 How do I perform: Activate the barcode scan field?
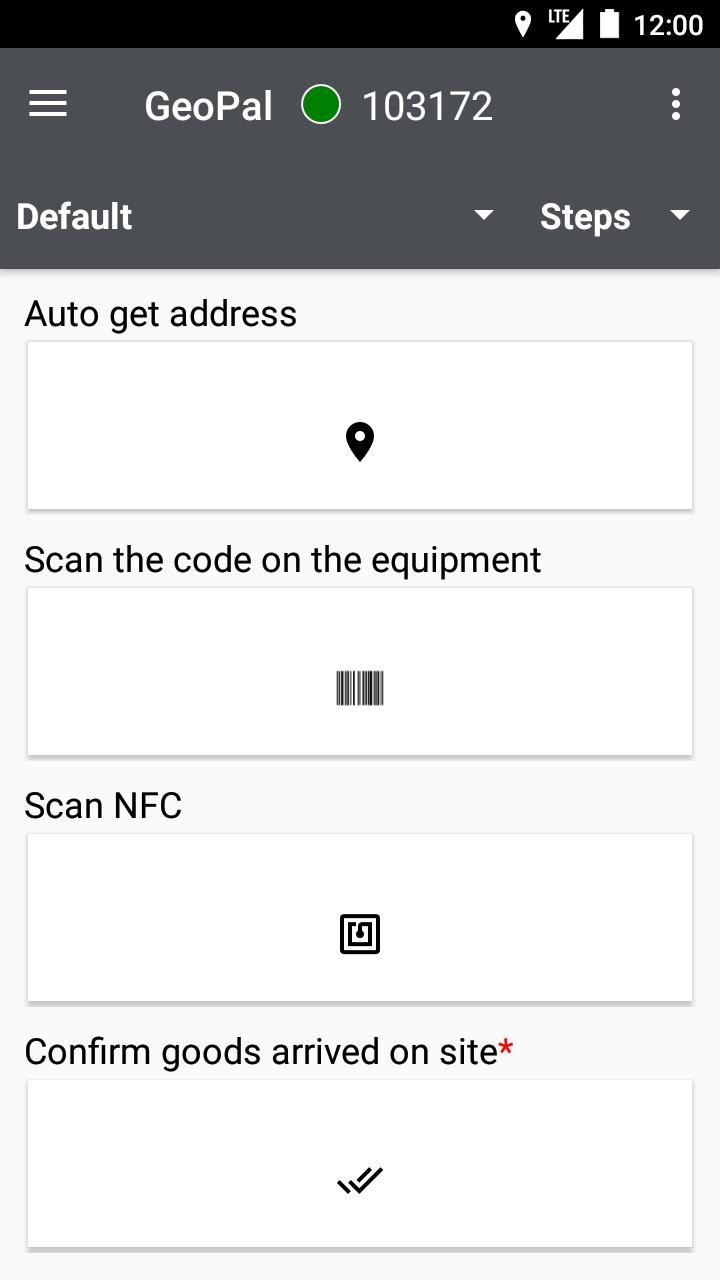coord(360,670)
